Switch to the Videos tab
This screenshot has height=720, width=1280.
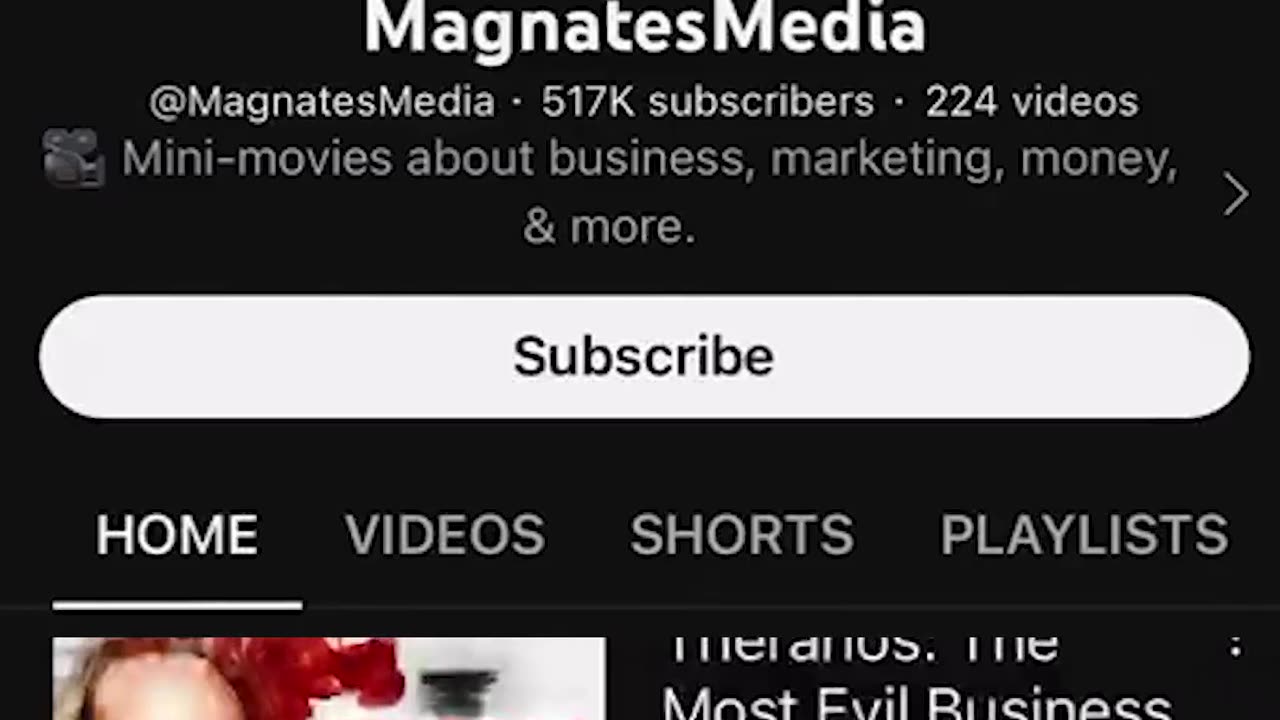click(x=445, y=536)
